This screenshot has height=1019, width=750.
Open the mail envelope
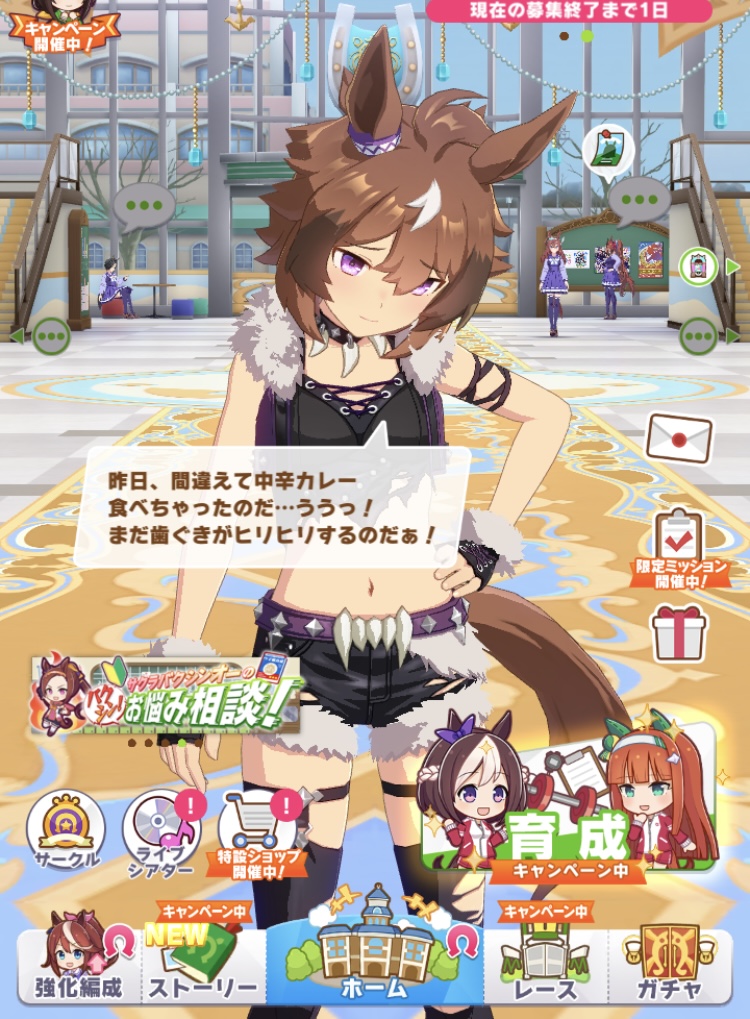pyautogui.click(x=679, y=439)
